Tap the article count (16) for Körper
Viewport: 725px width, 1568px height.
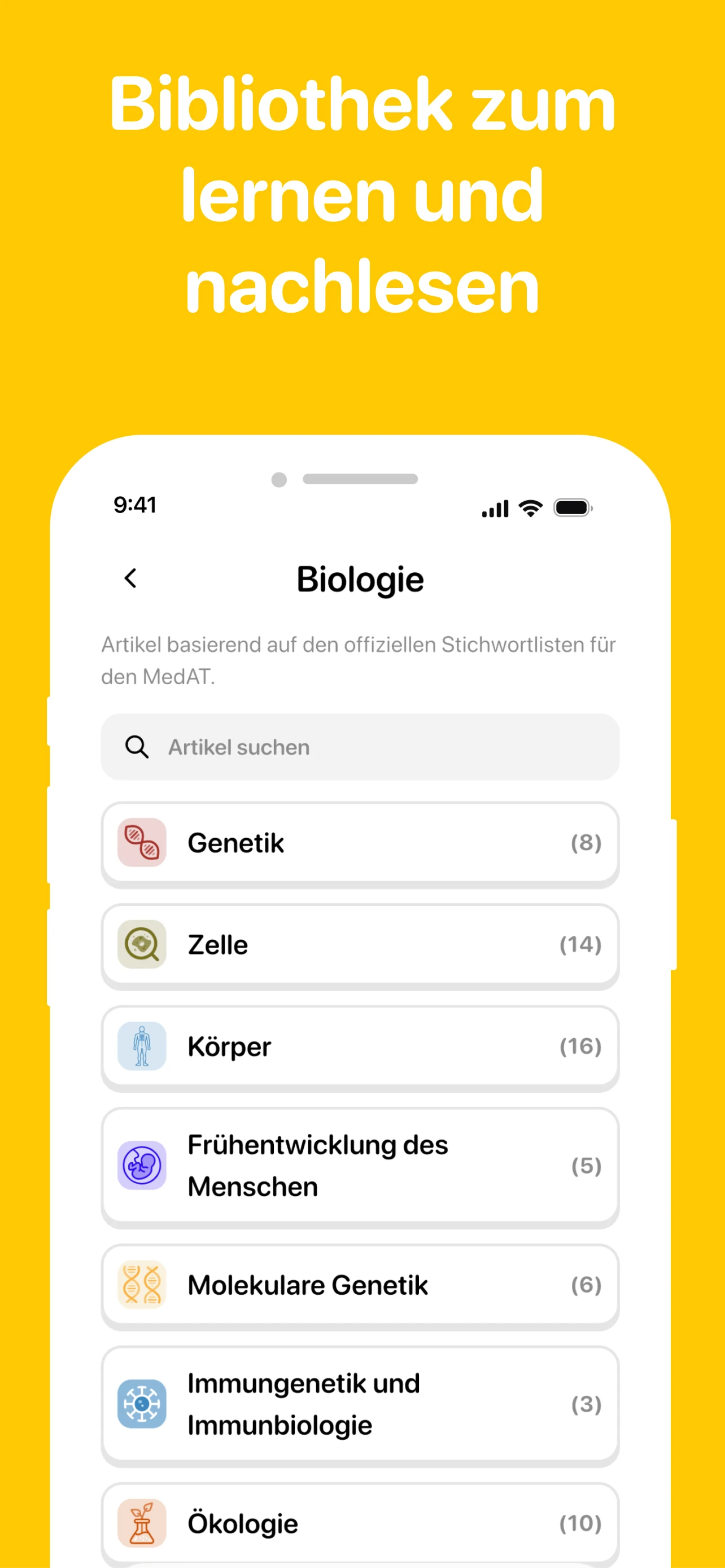580,1046
